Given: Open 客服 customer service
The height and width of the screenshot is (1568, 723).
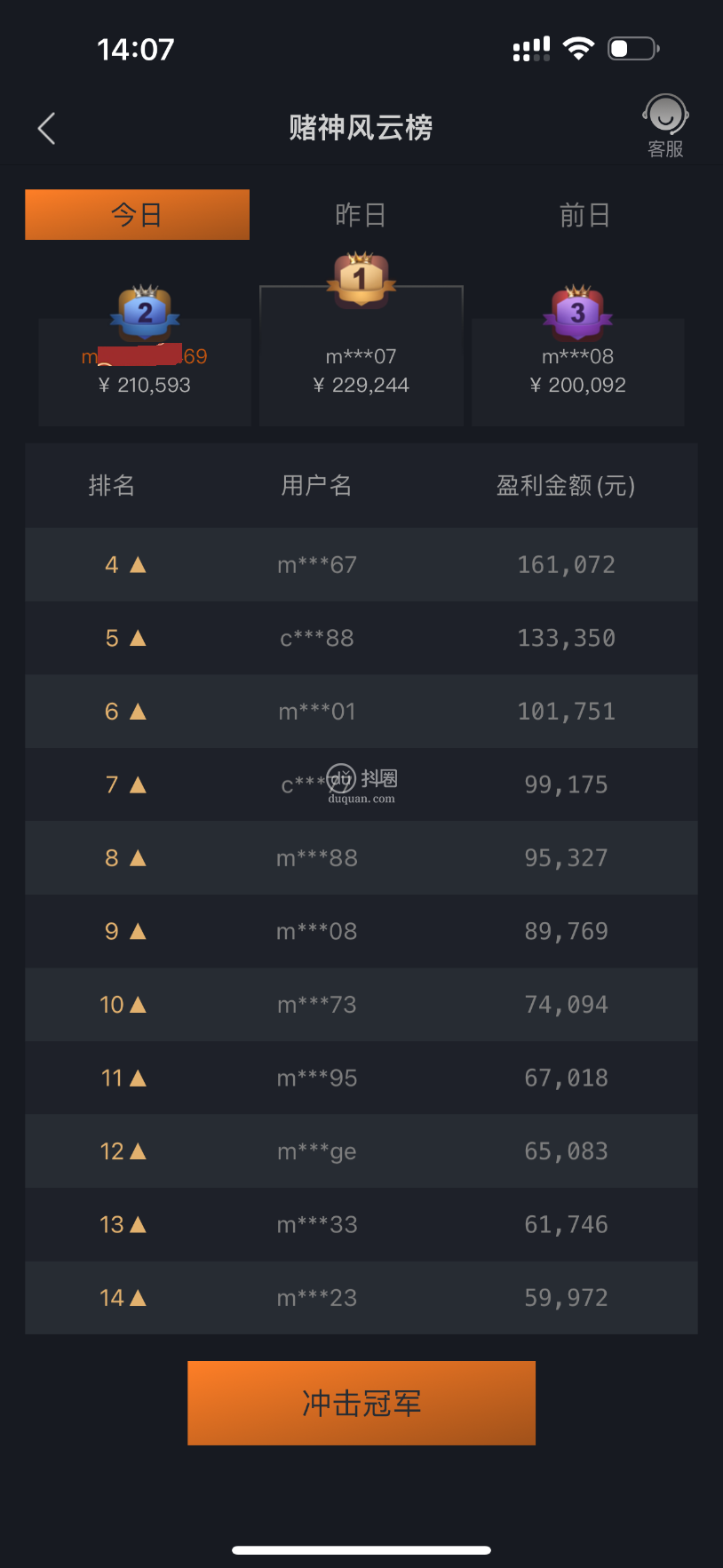Looking at the screenshot, I should (665, 127).
